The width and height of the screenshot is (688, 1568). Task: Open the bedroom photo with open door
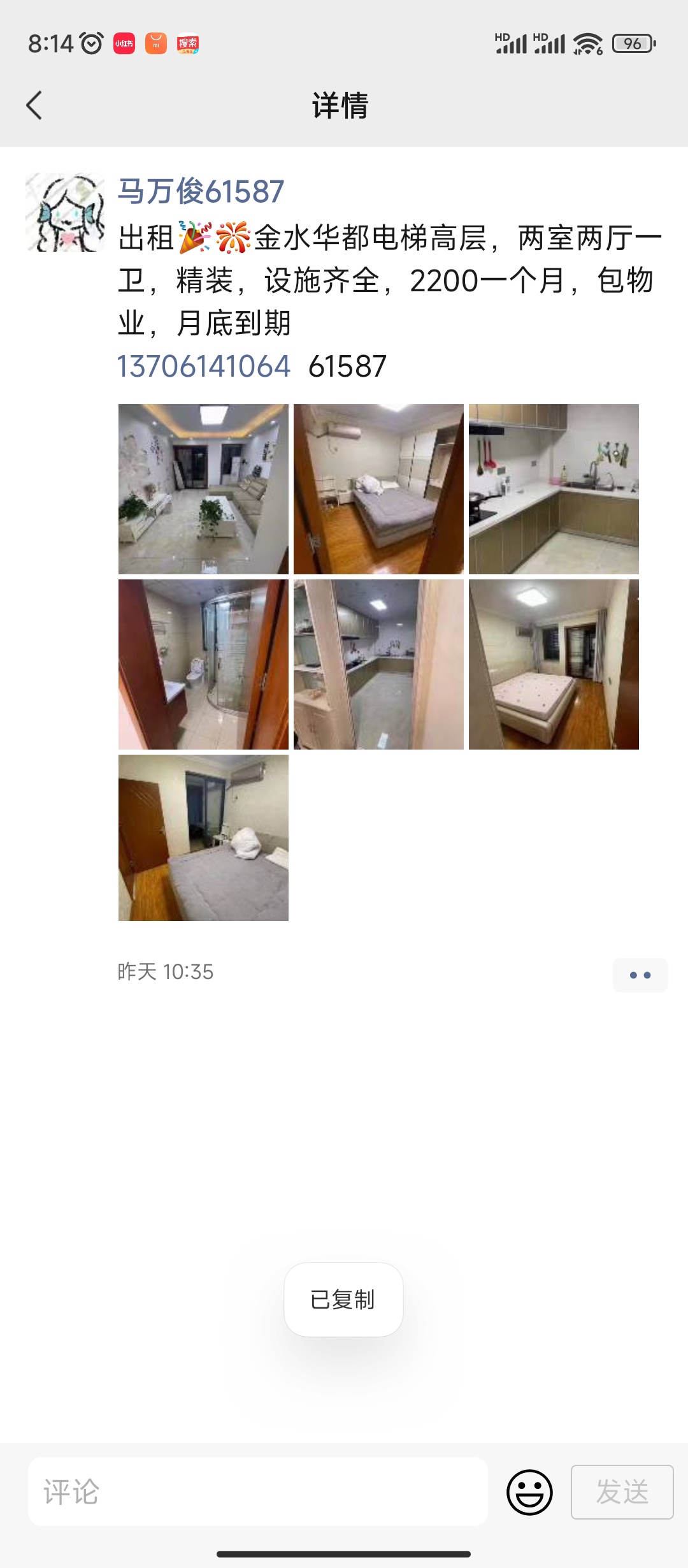point(378,489)
